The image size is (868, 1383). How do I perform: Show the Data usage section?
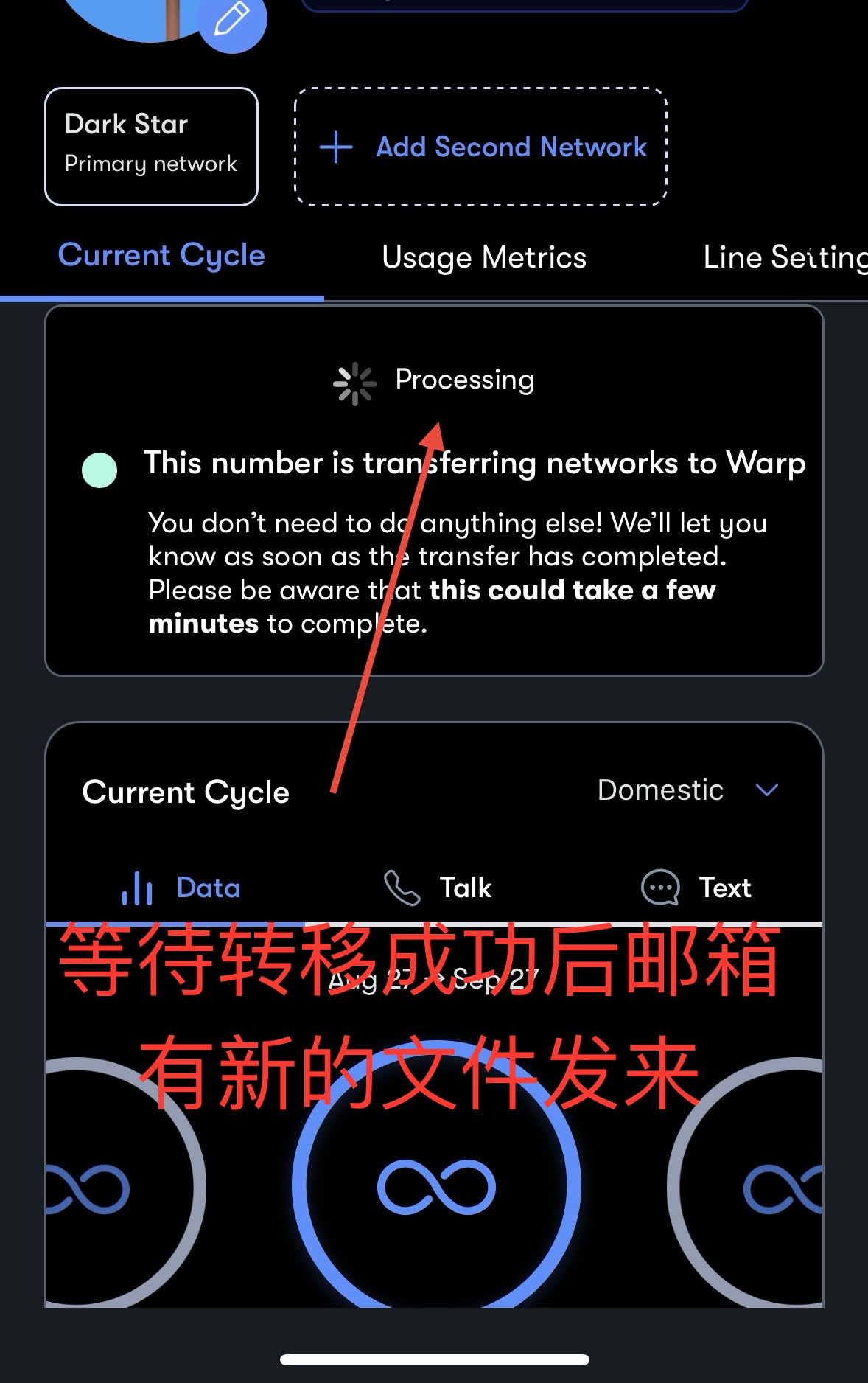181,888
